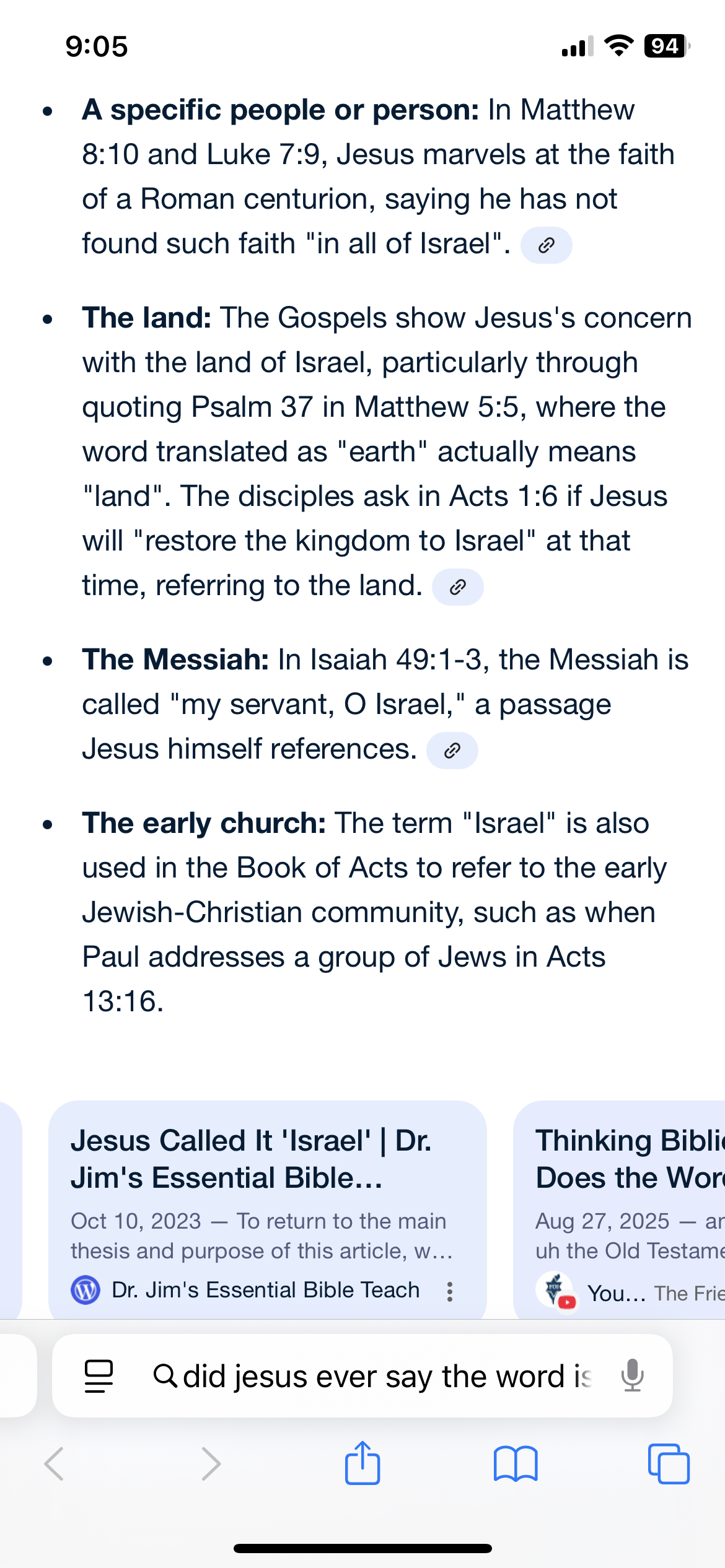The height and width of the screenshot is (1568, 725).
Task: Open source link after Roman centurion bullet
Action: coord(546,245)
